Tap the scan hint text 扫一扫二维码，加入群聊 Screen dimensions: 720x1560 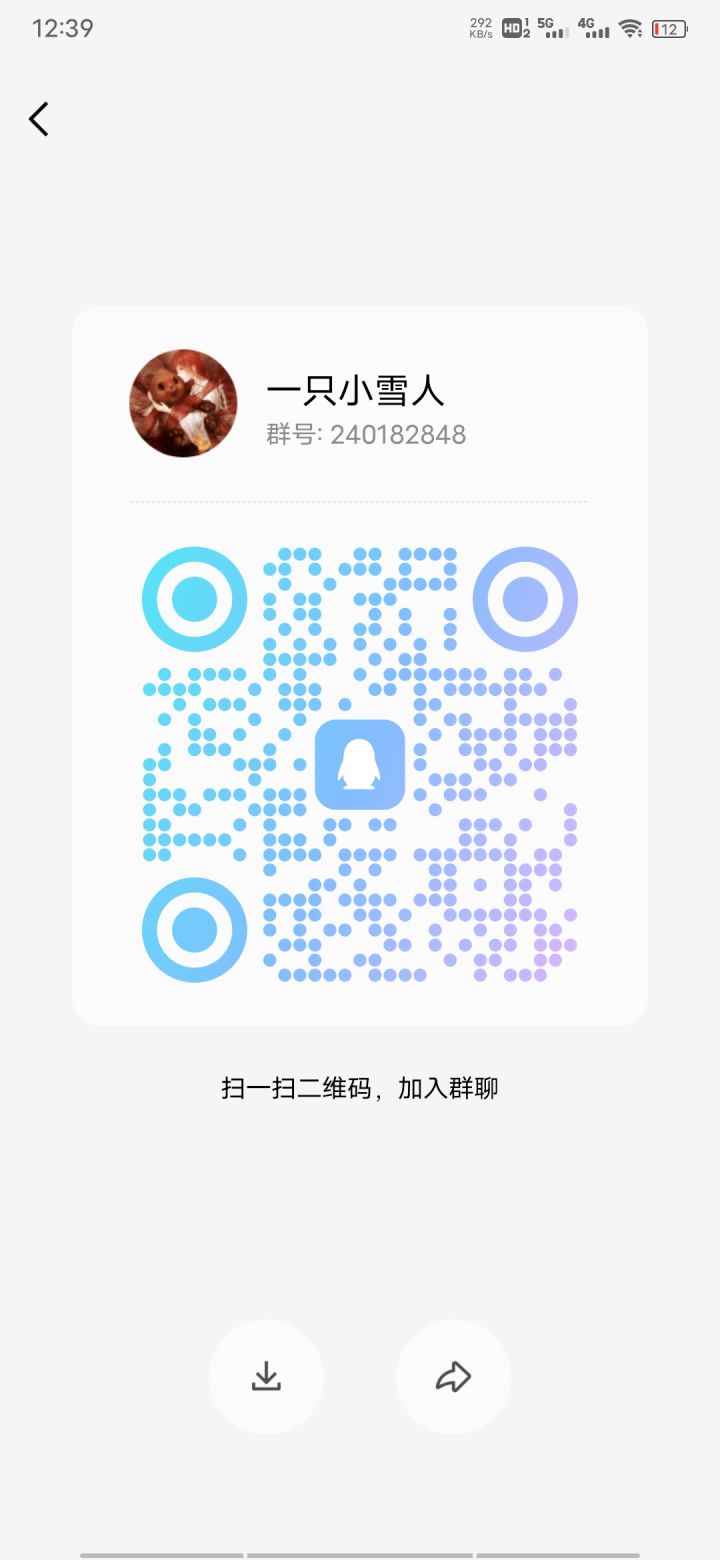[x=360, y=1087]
